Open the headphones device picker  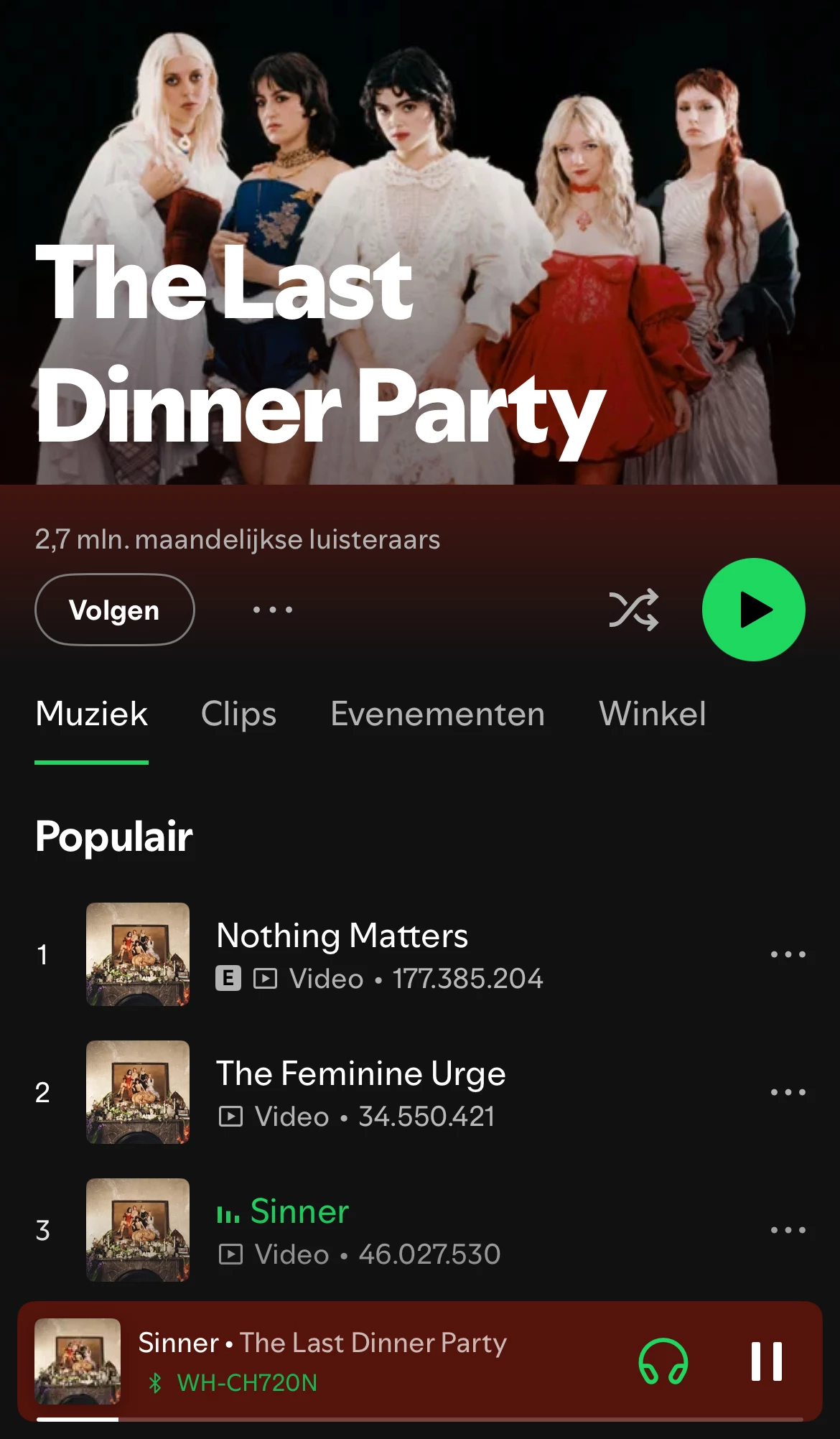point(663,1361)
